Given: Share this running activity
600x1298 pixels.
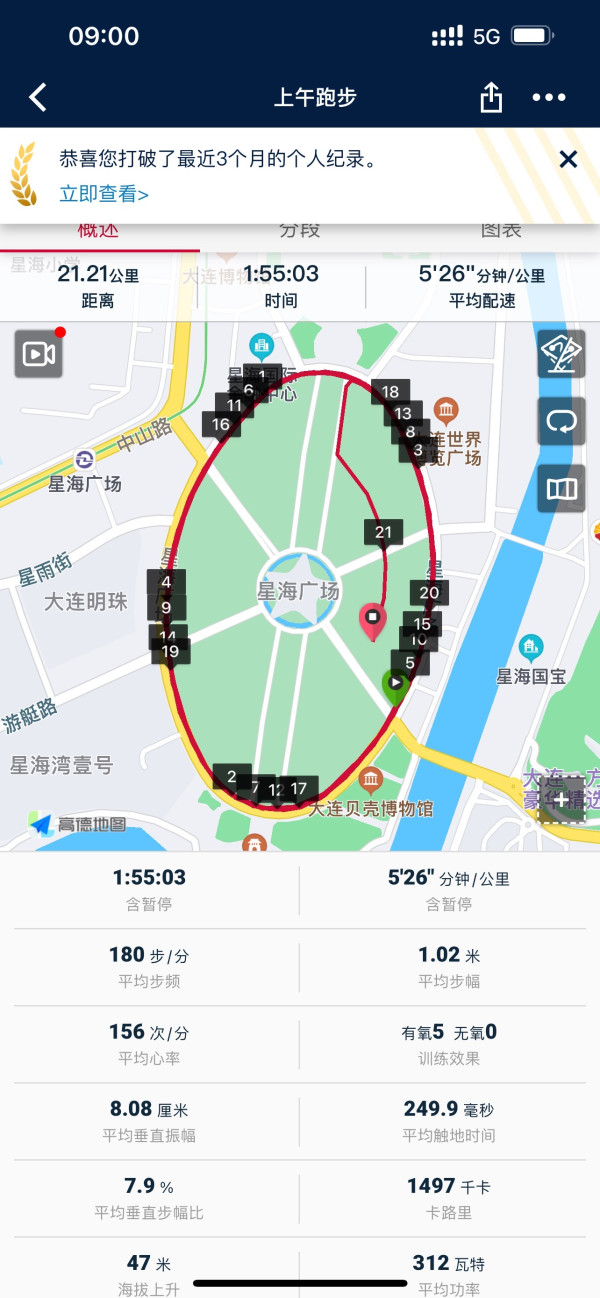Looking at the screenshot, I should coord(490,97).
